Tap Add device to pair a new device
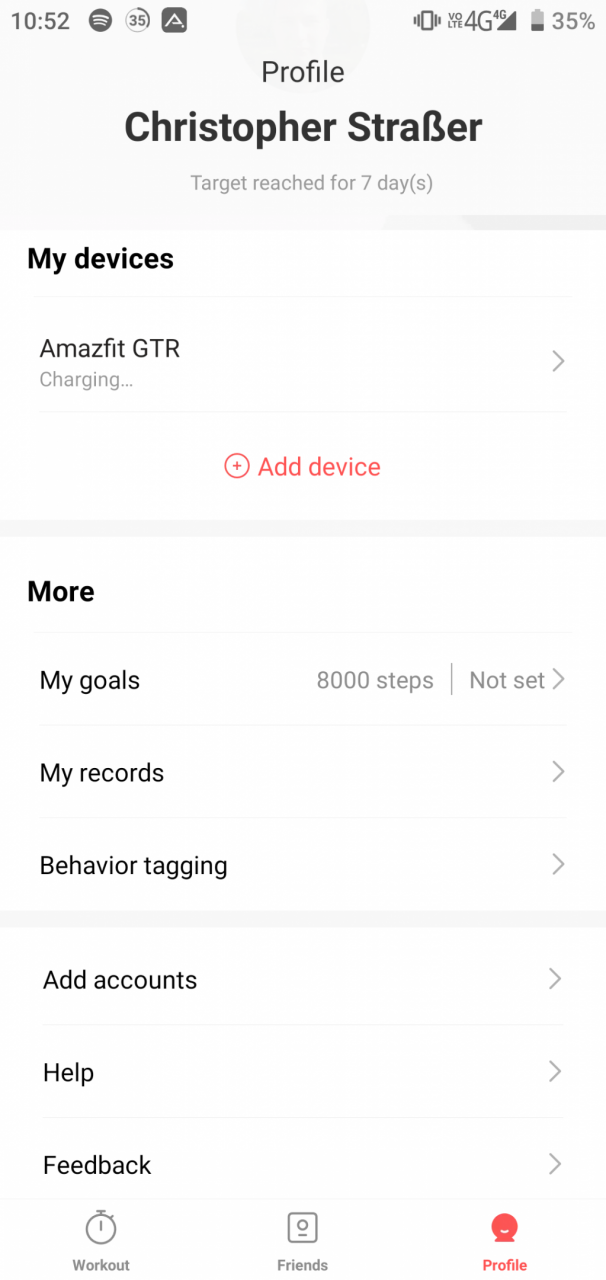The width and height of the screenshot is (606, 1280). [x=303, y=467]
